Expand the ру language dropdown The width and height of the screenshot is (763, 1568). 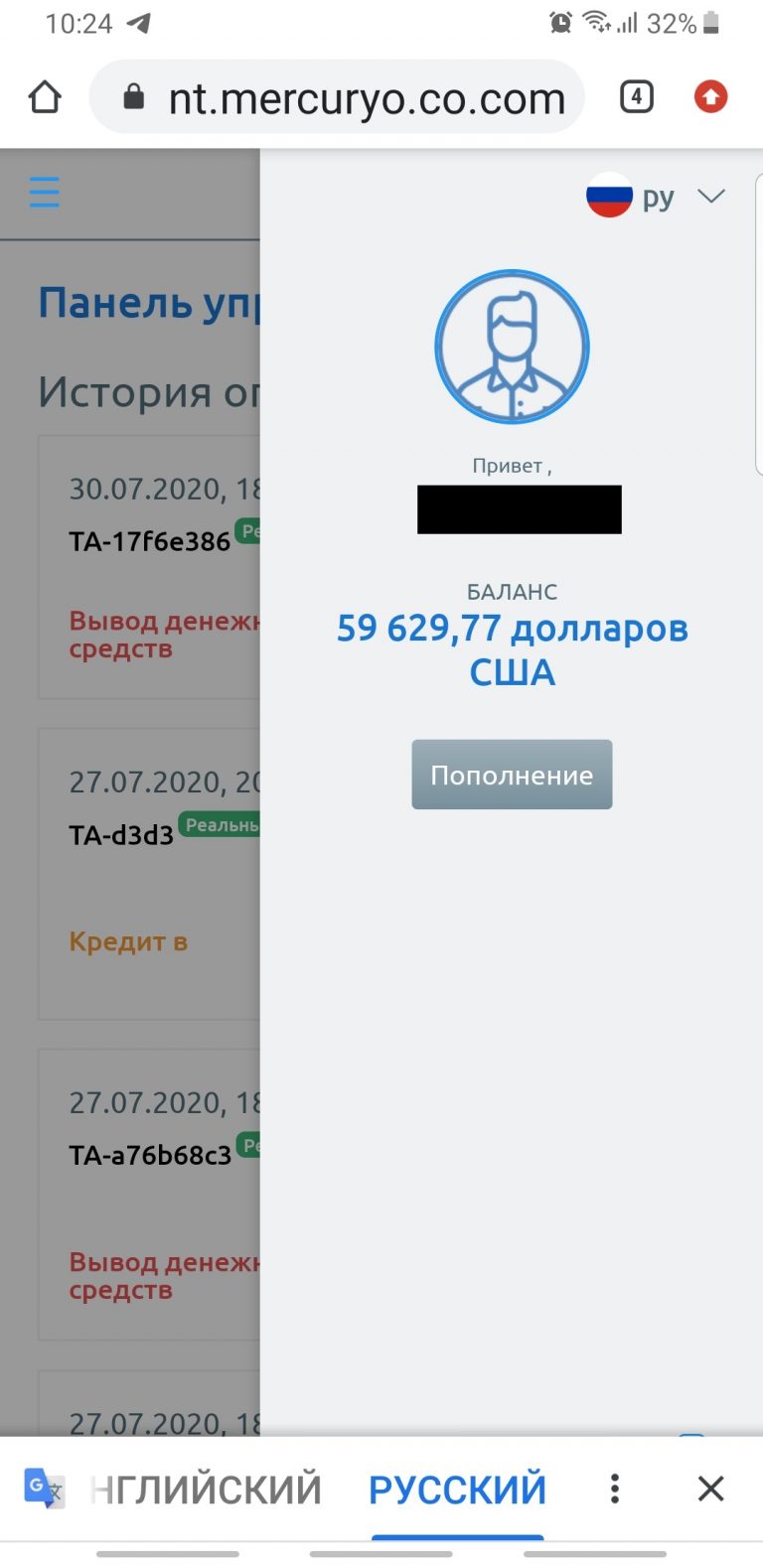[x=658, y=198]
